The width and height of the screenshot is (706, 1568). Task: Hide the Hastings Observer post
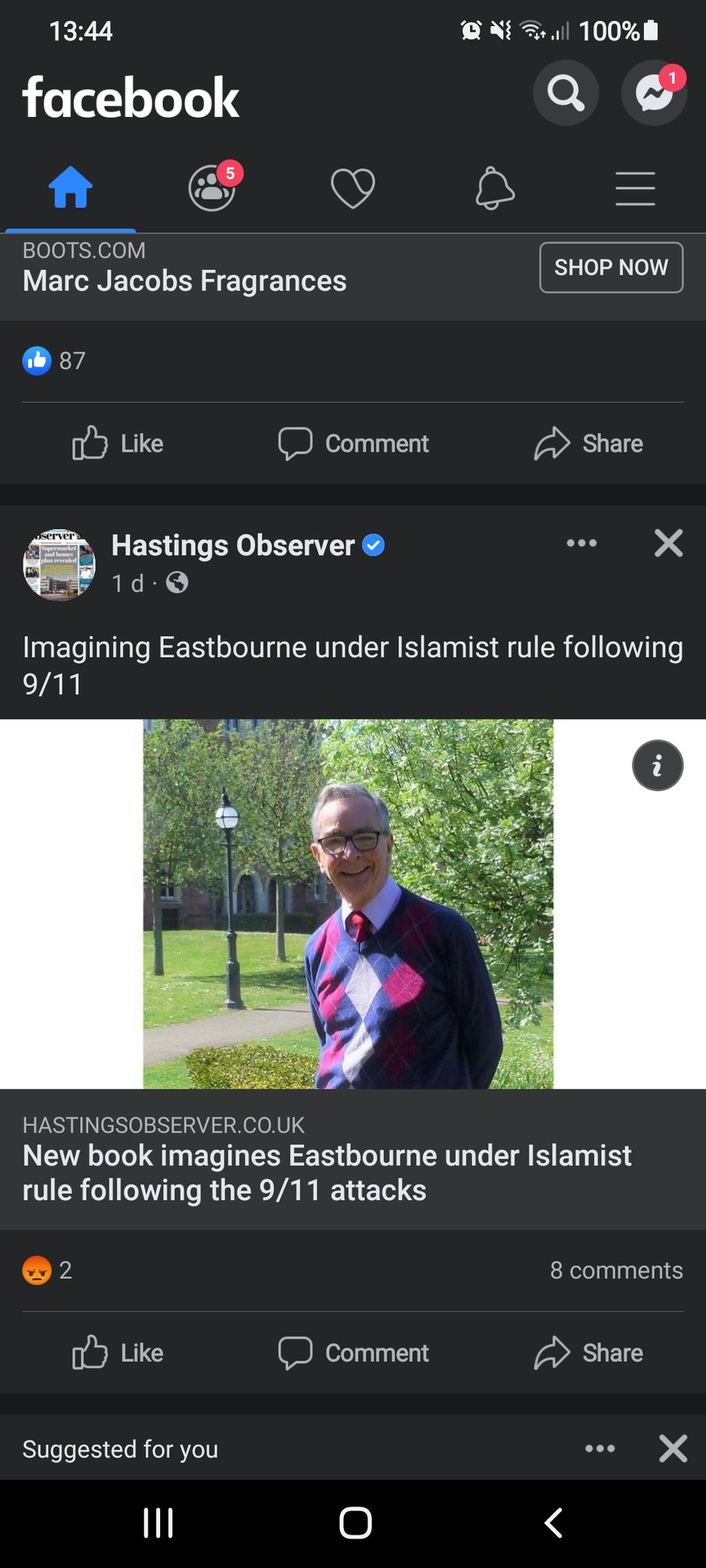click(x=668, y=543)
